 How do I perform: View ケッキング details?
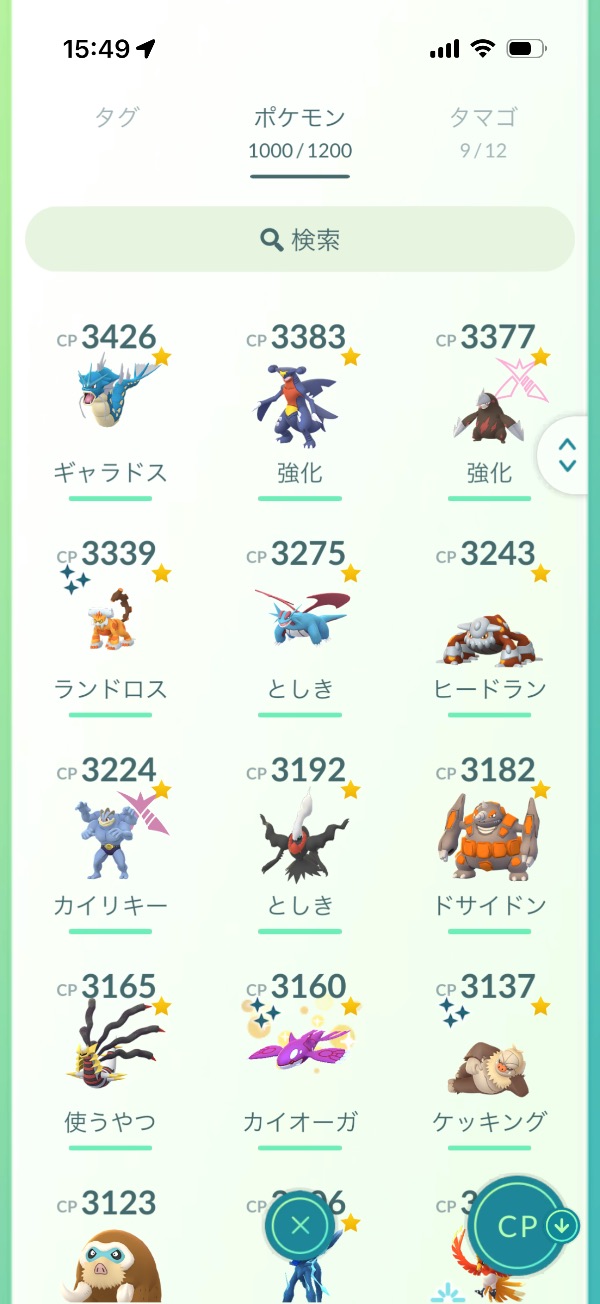click(x=489, y=1053)
